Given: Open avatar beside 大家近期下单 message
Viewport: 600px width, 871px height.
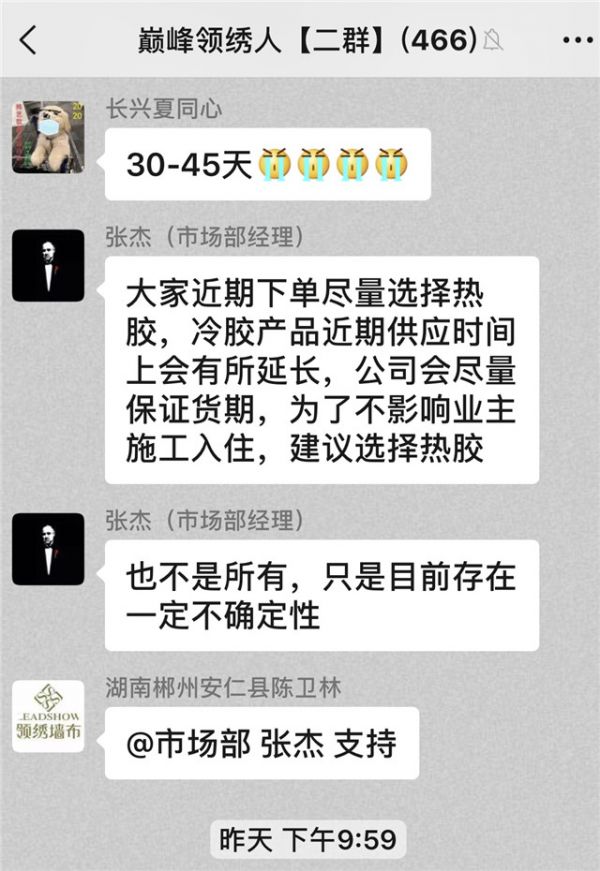Looking at the screenshot, I should point(48,265).
